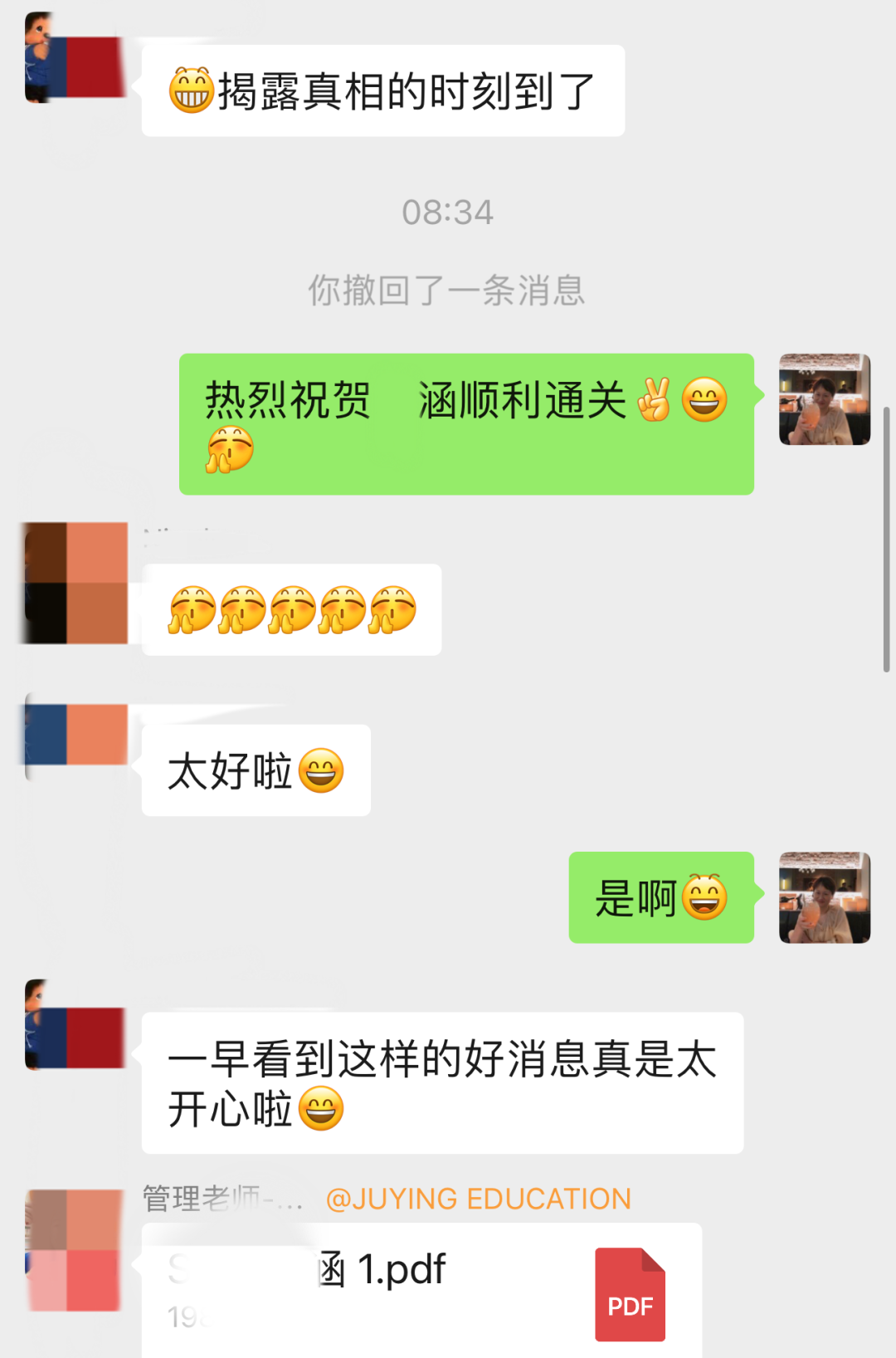Tap your avatar beside the 热烈祝贺 message
The image size is (896, 1358).
(x=824, y=399)
